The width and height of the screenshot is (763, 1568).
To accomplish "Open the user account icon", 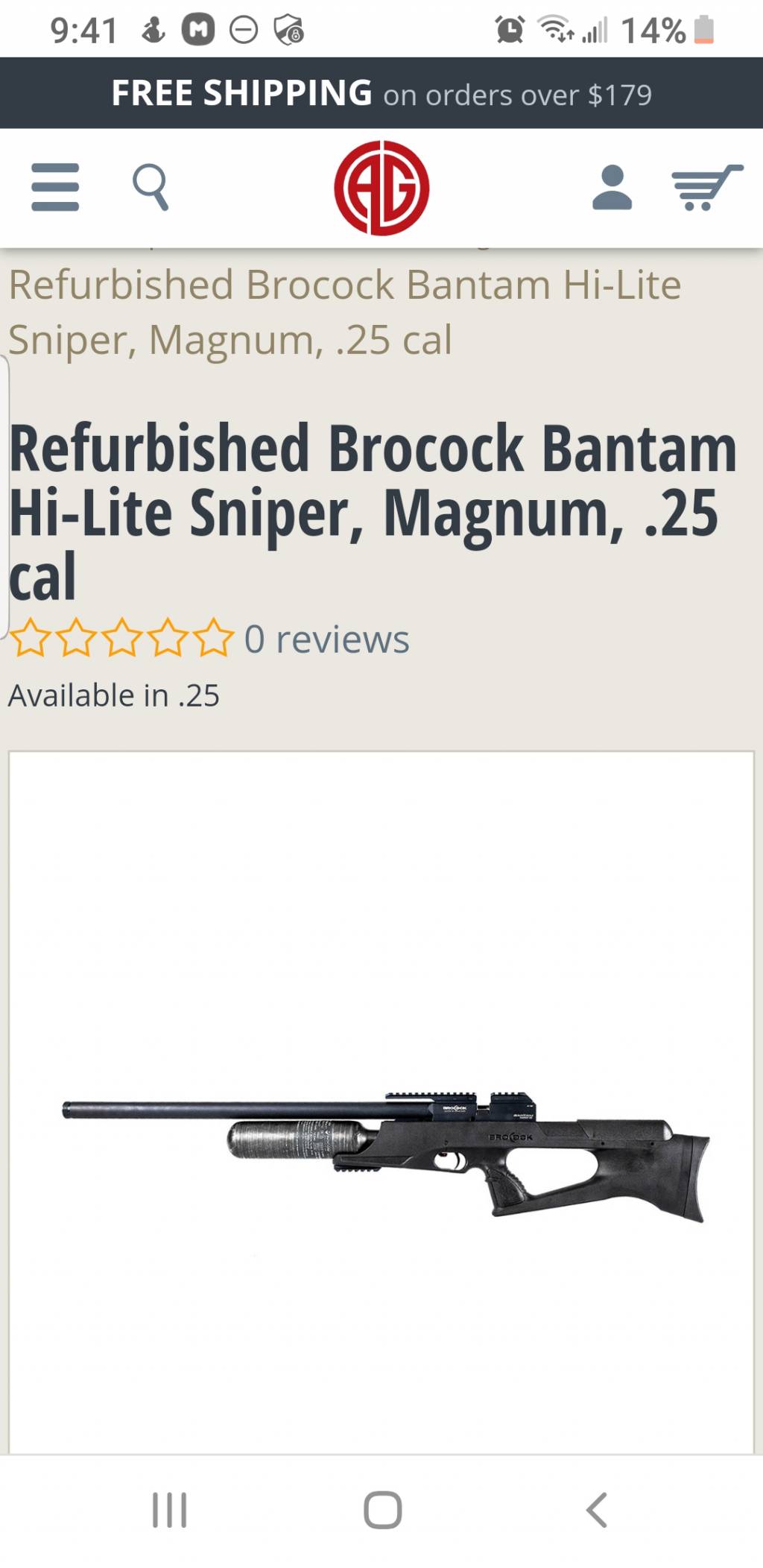I will [612, 187].
